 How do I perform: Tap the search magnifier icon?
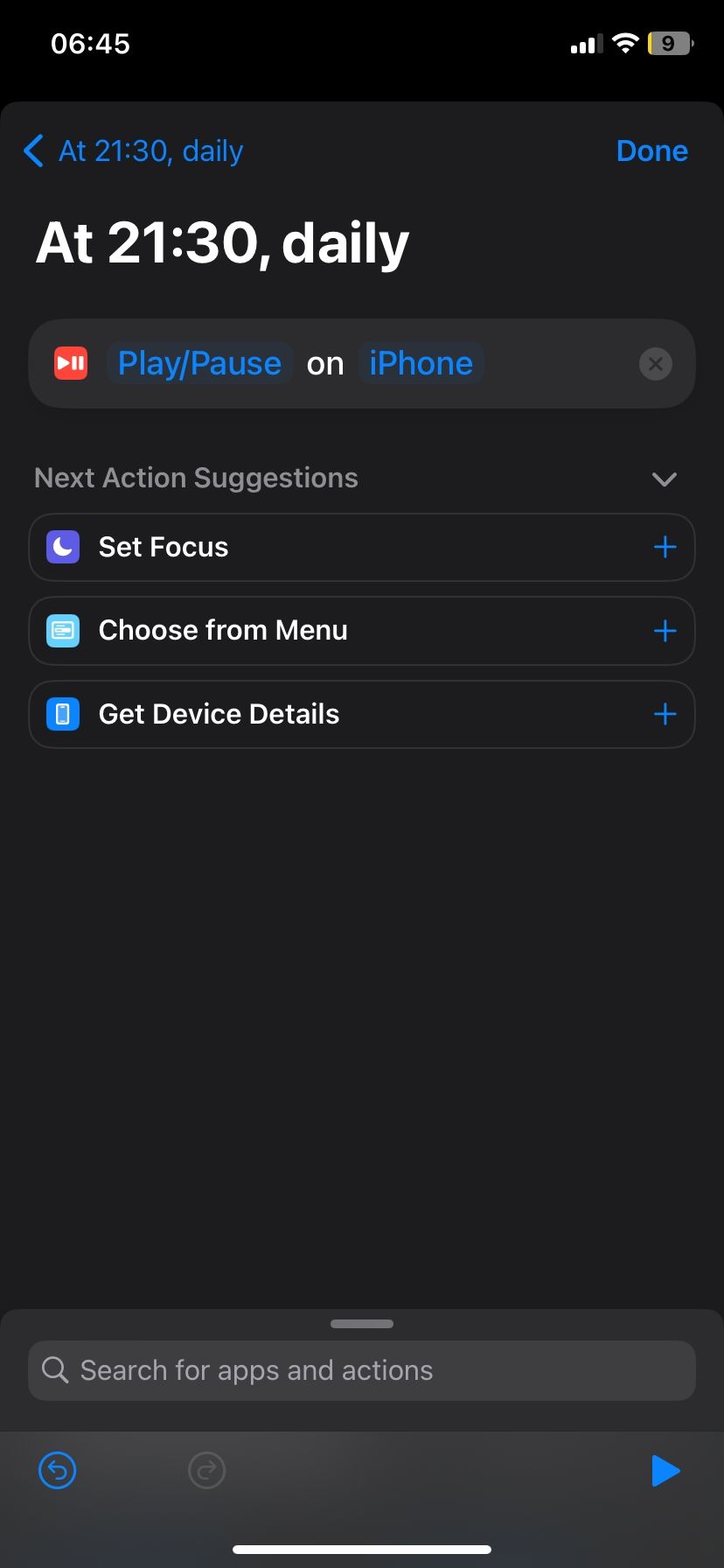[x=55, y=1369]
